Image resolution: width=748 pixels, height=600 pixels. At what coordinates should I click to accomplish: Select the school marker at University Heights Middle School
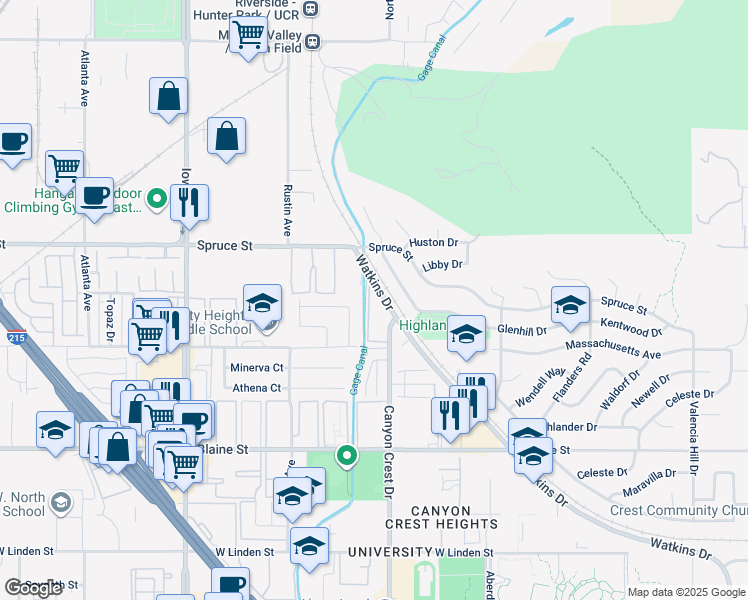(x=262, y=303)
